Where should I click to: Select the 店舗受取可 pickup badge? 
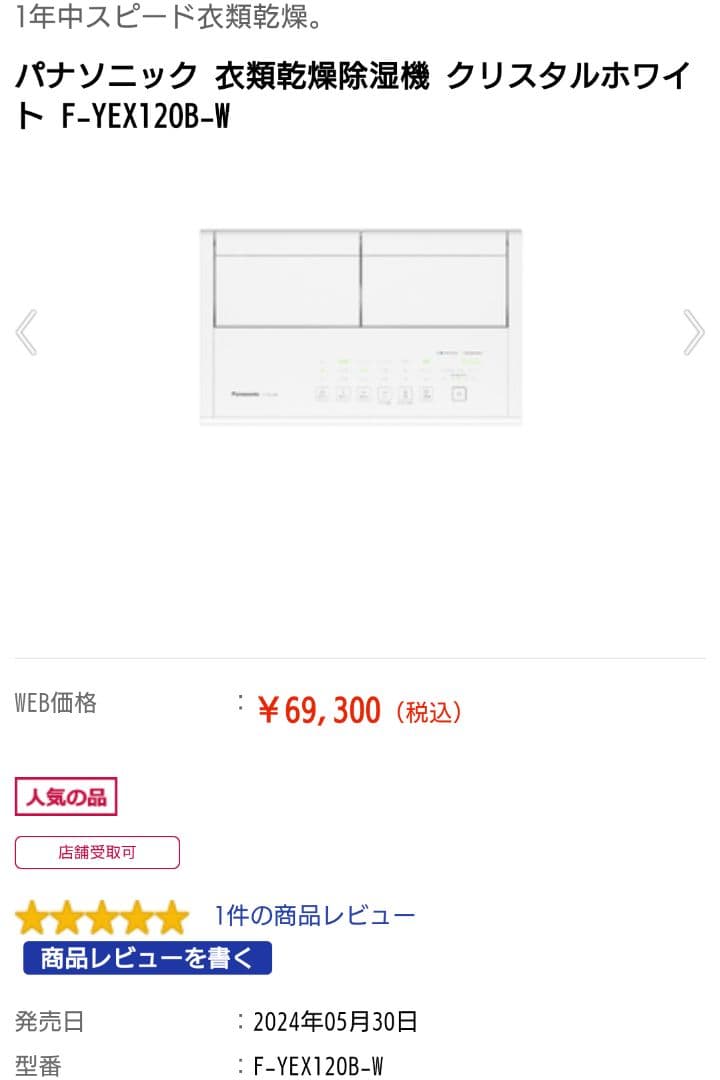pos(96,852)
